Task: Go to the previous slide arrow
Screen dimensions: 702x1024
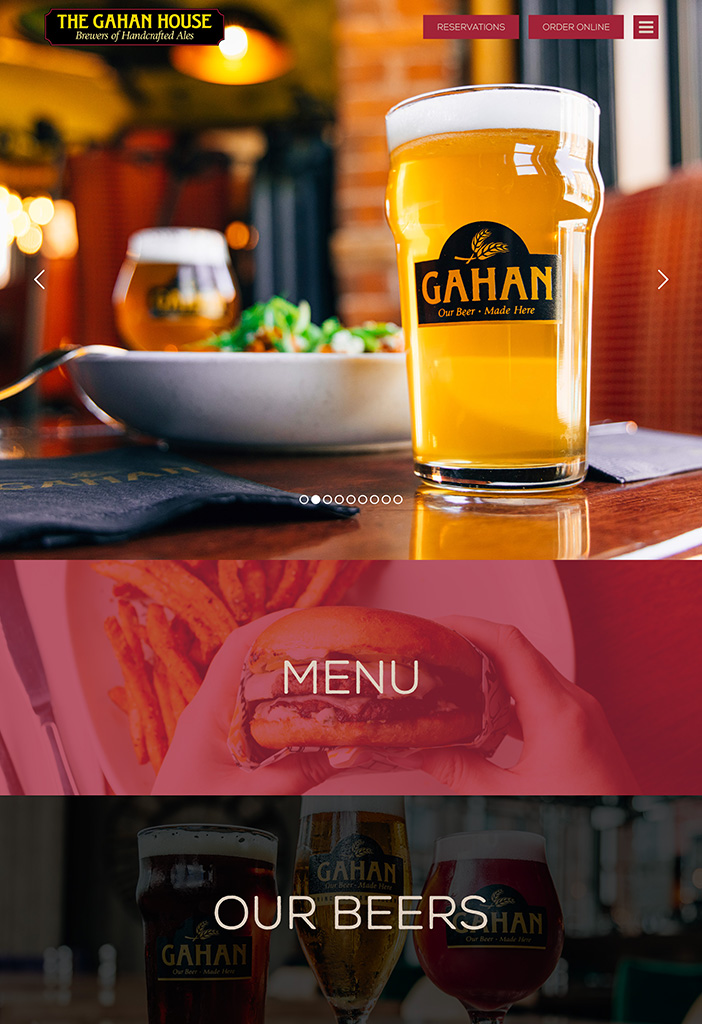Action: 39,280
